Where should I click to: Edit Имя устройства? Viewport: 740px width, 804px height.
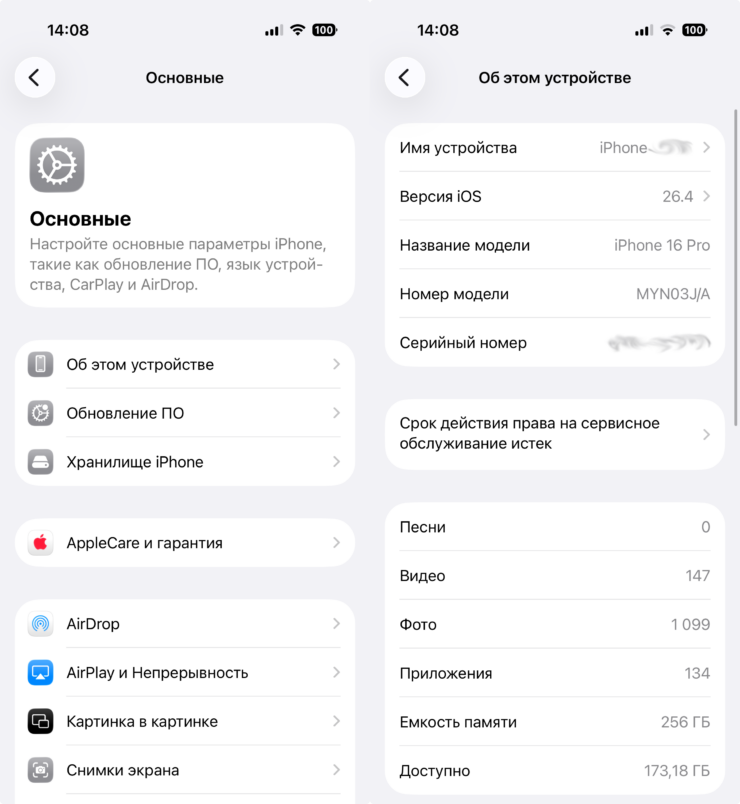pos(555,148)
